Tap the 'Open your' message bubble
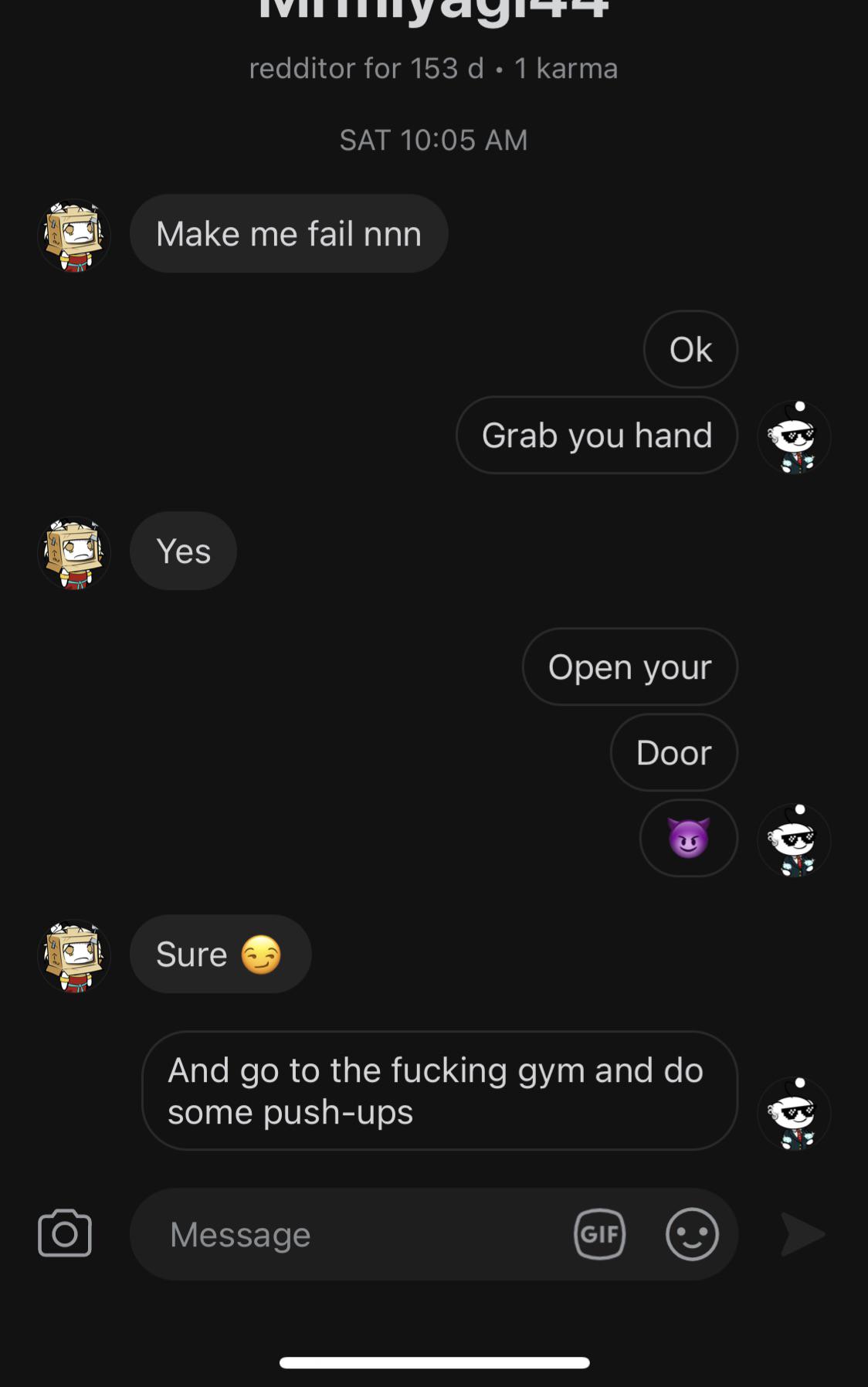This screenshot has height=1387, width=868. pos(629,666)
